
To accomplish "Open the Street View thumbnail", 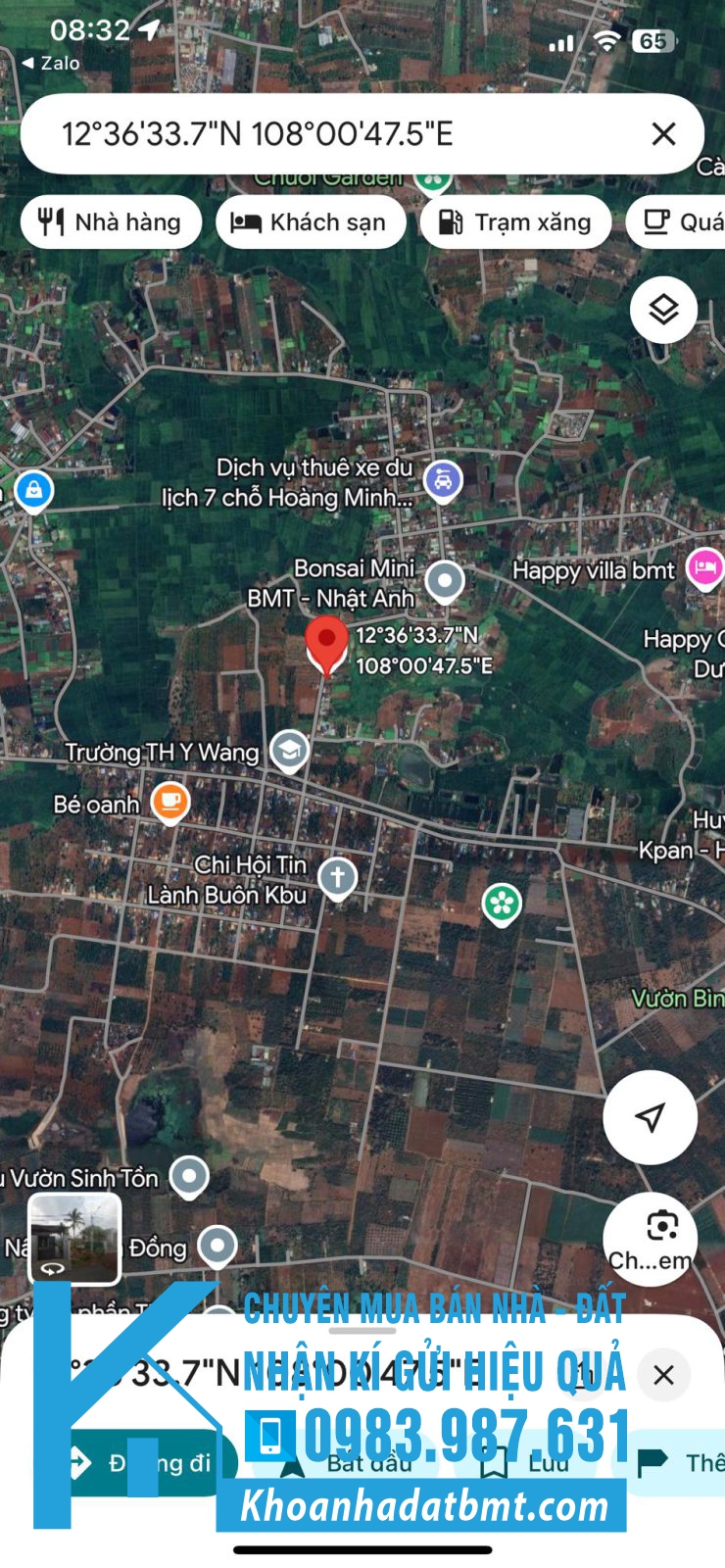I will click(x=75, y=1238).
